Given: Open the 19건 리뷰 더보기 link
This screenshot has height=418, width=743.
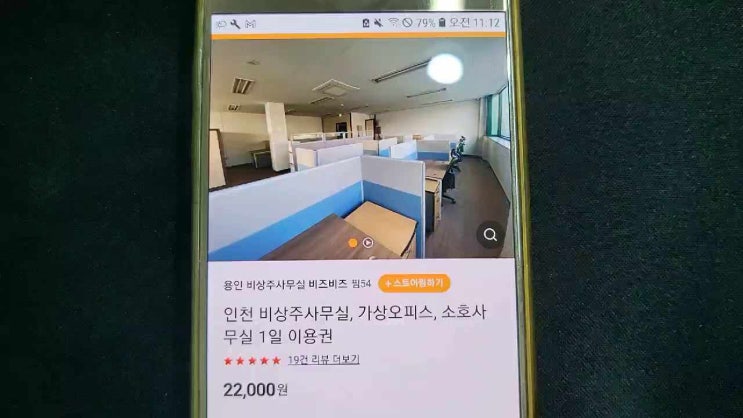Looking at the screenshot, I should pyautogui.click(x=323, y=359).
